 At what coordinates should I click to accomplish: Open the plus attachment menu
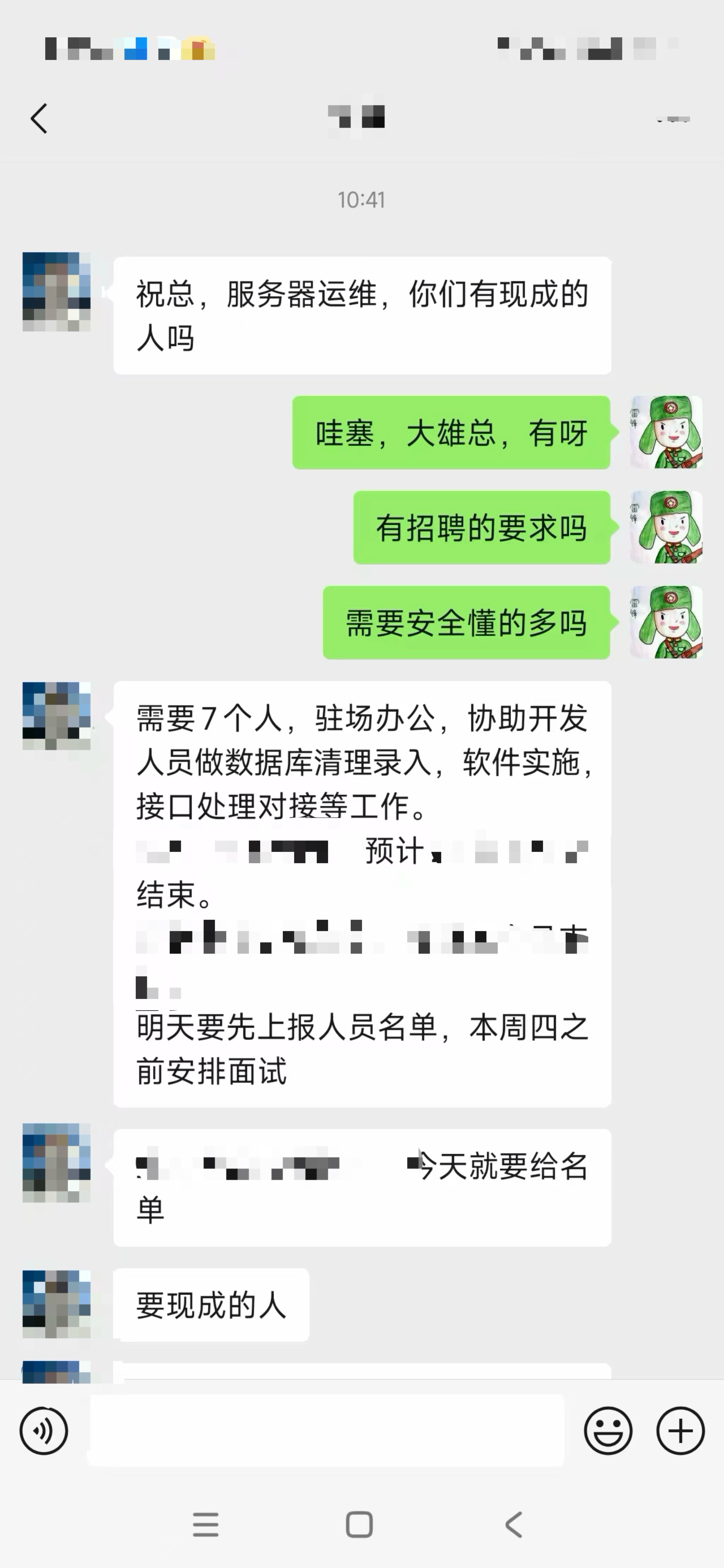[680, 1431]
